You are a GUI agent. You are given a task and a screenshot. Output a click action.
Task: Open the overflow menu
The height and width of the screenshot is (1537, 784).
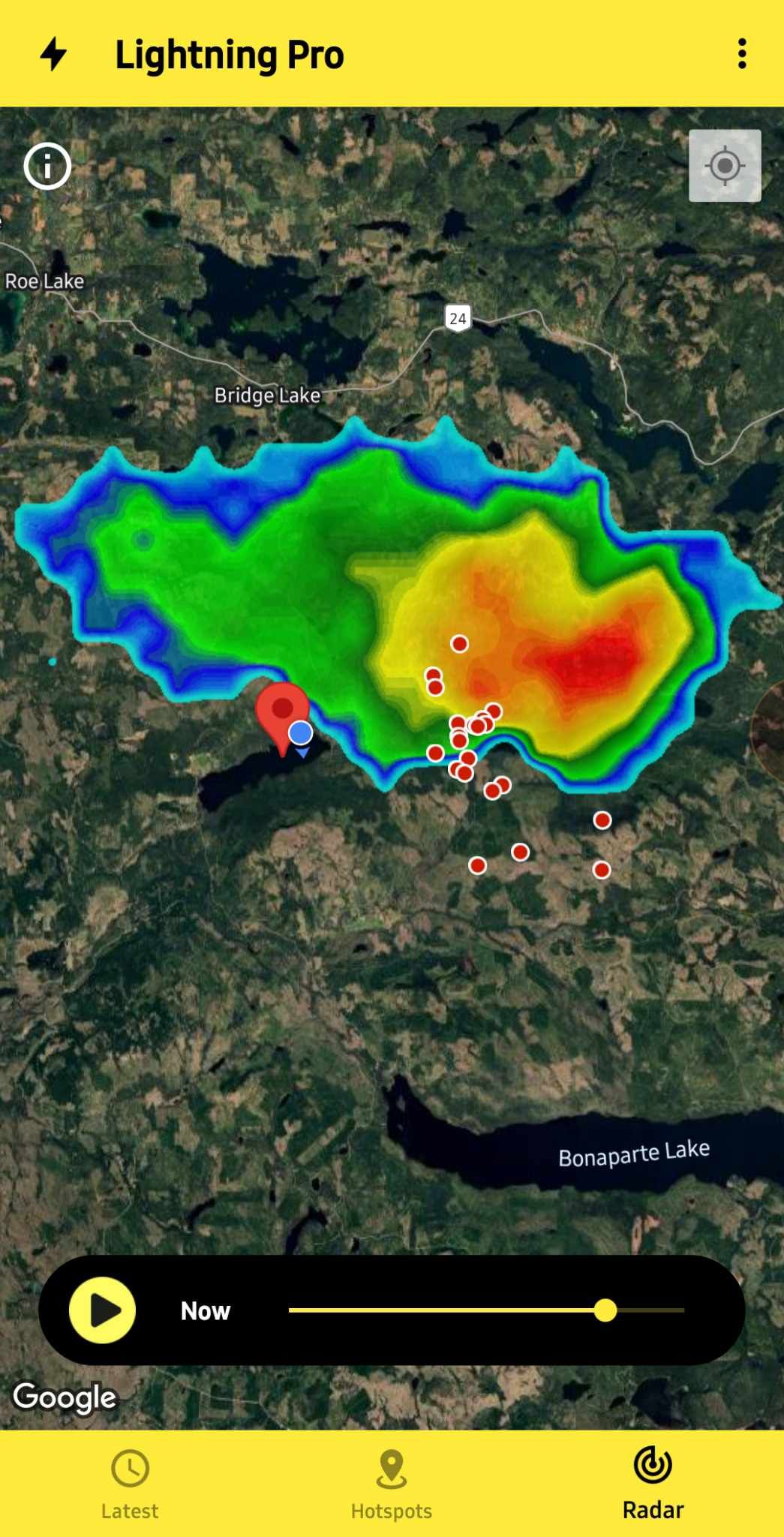coord(742,54)
